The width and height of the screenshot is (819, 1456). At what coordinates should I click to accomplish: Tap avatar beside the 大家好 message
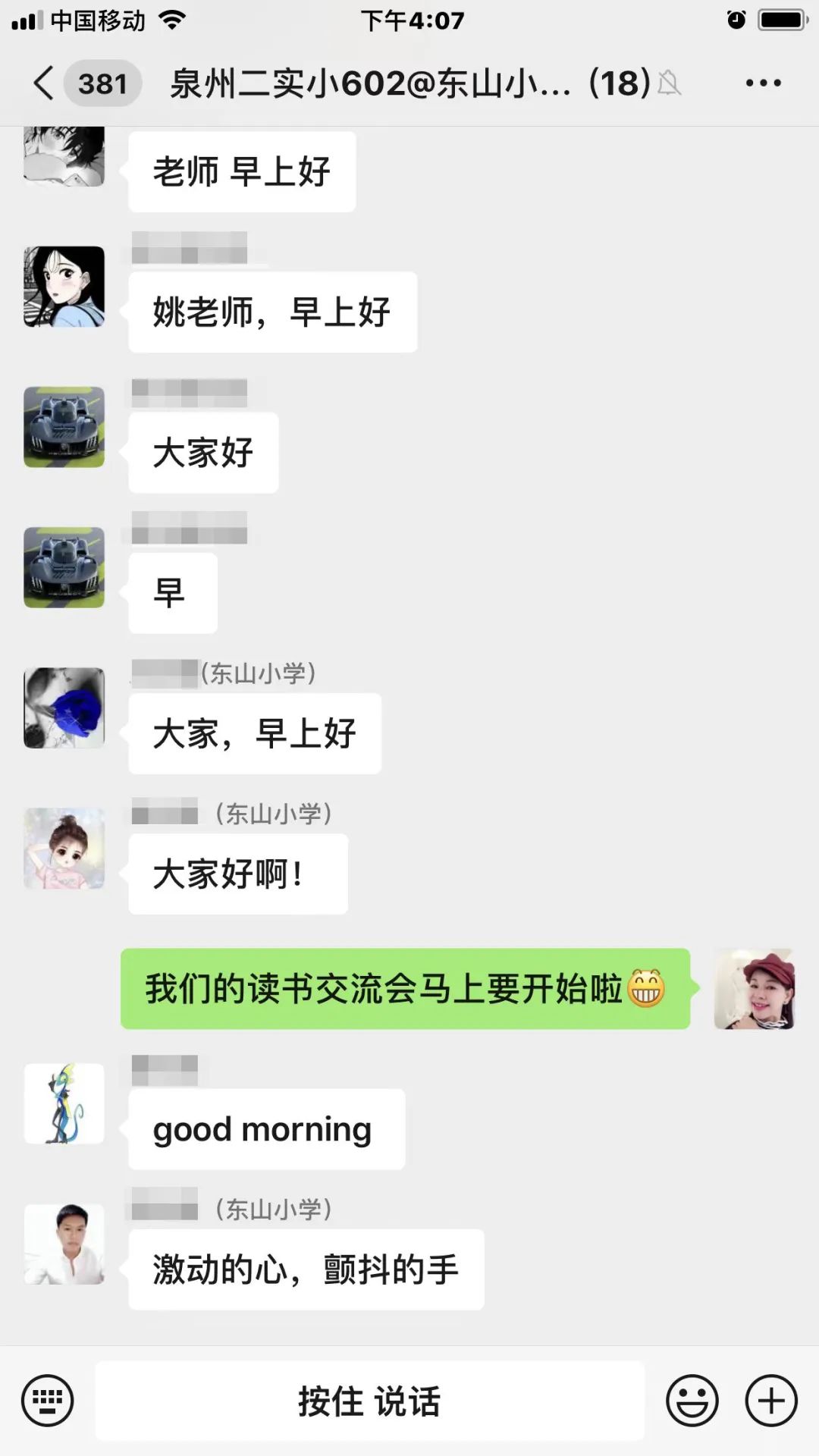pos(64,427)
